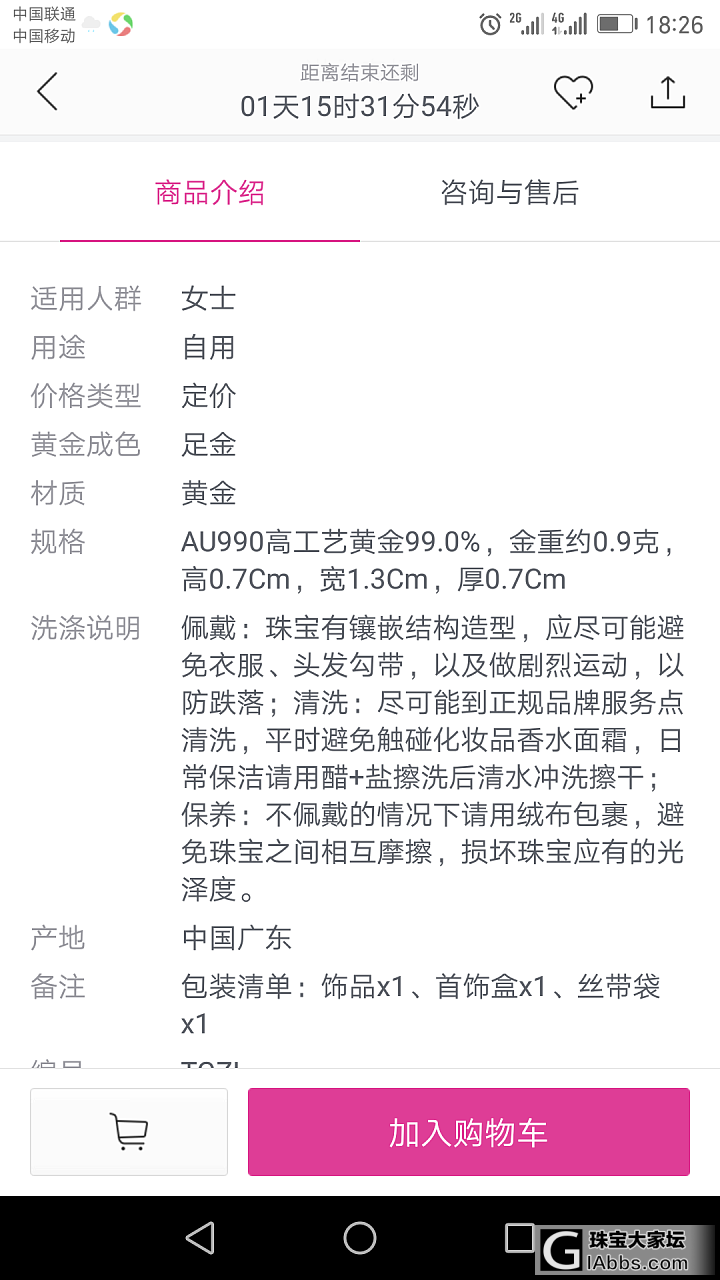
Task: Add this product to favorites
Action: (x=573, y=92)
